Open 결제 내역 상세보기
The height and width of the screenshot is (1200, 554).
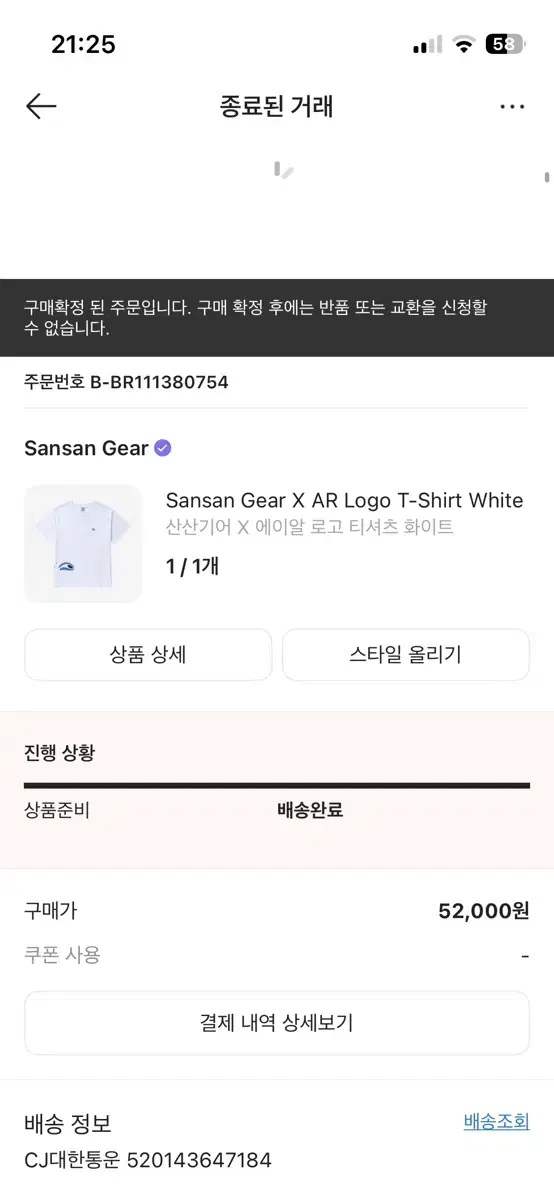277,1023
